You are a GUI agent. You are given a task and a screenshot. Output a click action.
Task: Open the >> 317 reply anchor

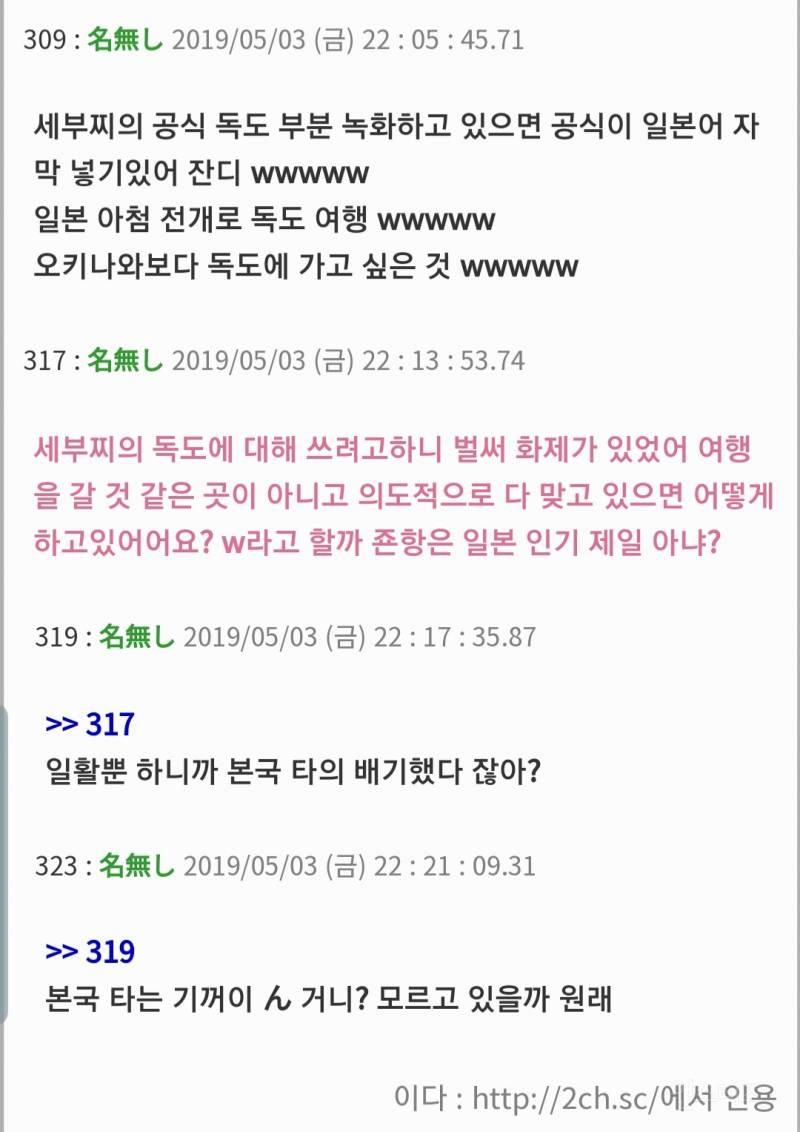pyautogui.click(x=90, y=723)
